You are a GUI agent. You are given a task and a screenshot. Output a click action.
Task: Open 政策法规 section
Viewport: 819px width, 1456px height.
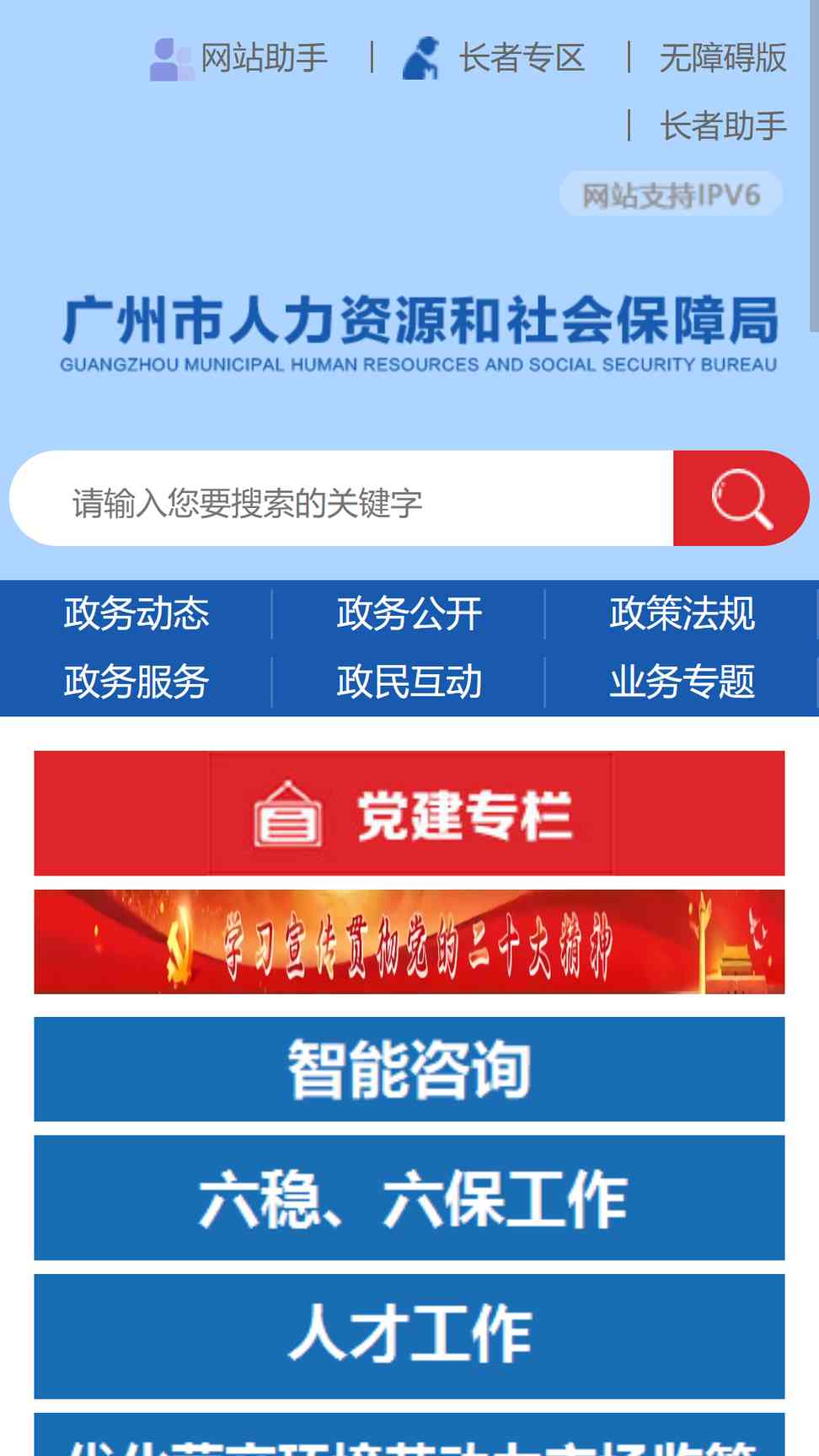point(682,613)
